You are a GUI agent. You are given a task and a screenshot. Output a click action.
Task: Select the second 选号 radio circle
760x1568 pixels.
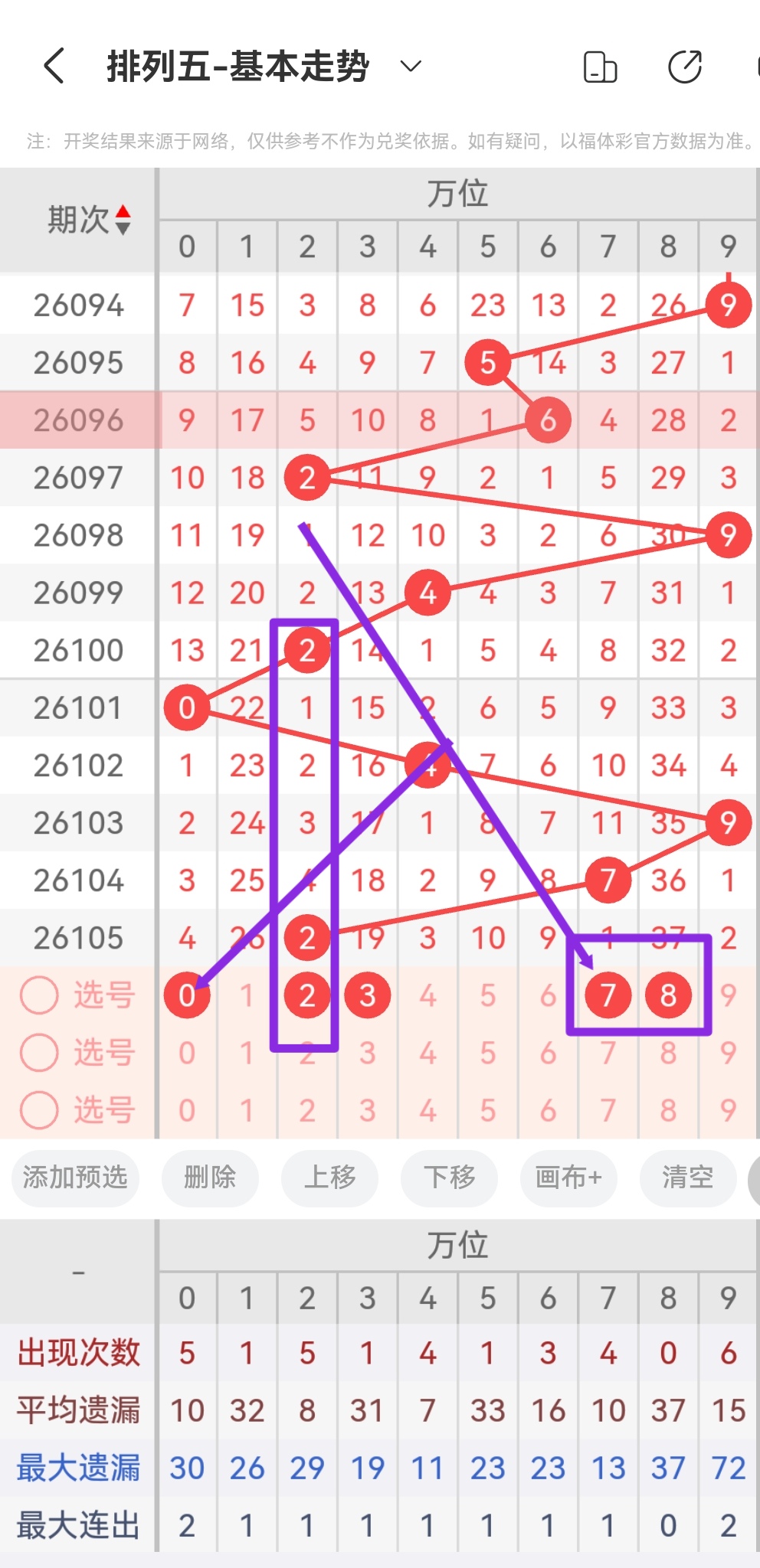pyautogui.click(x=39, y=1053)
